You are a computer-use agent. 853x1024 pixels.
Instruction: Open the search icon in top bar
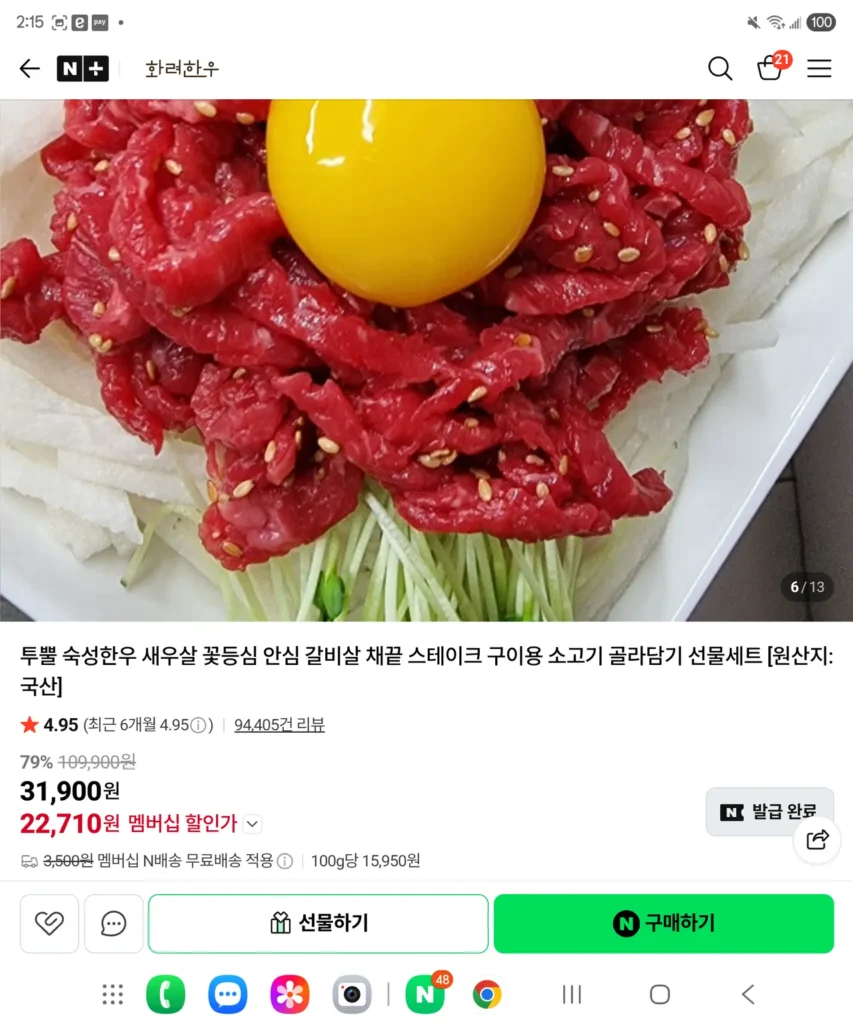(720, 69)
